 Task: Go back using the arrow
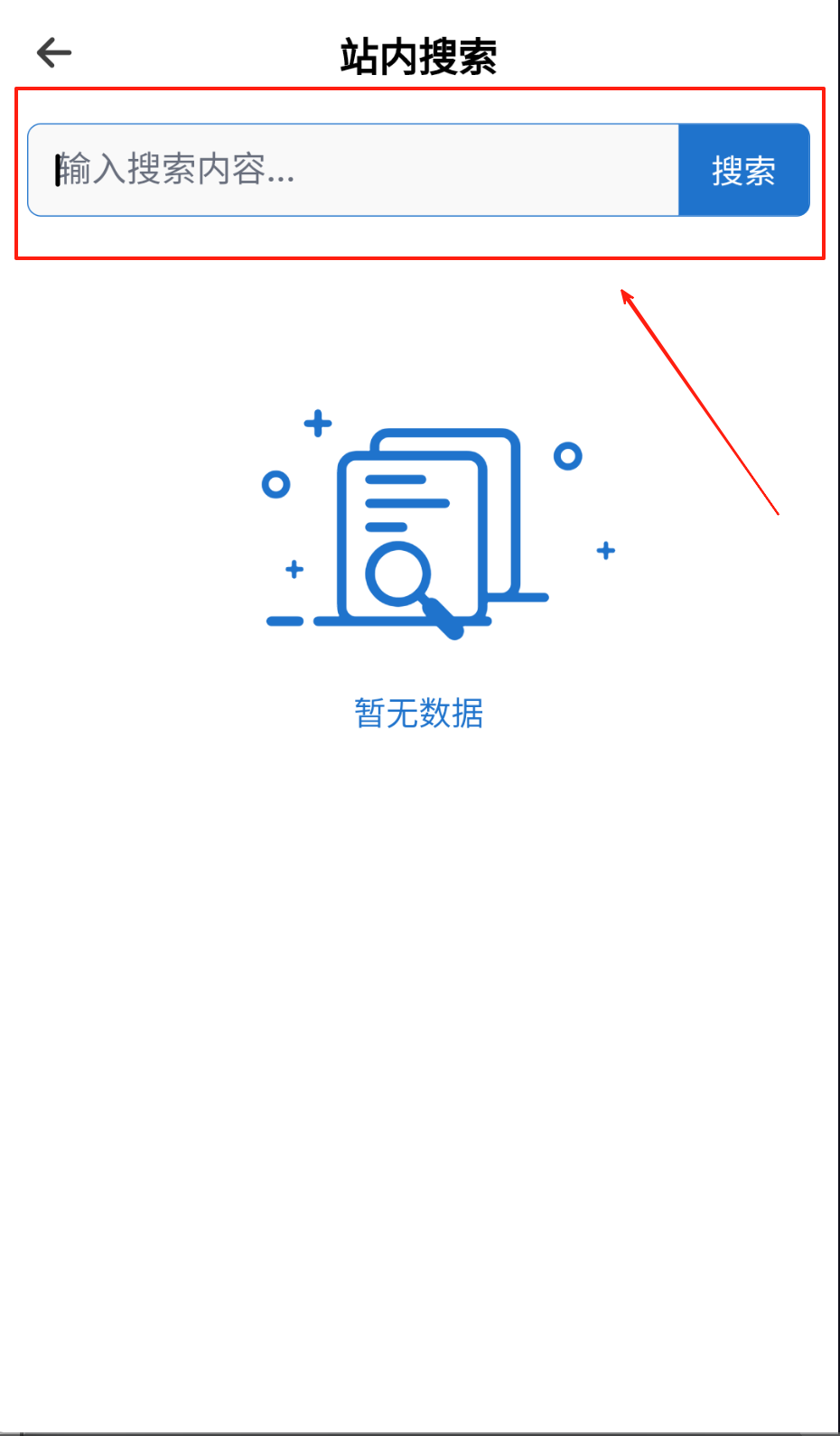(54, 52)
